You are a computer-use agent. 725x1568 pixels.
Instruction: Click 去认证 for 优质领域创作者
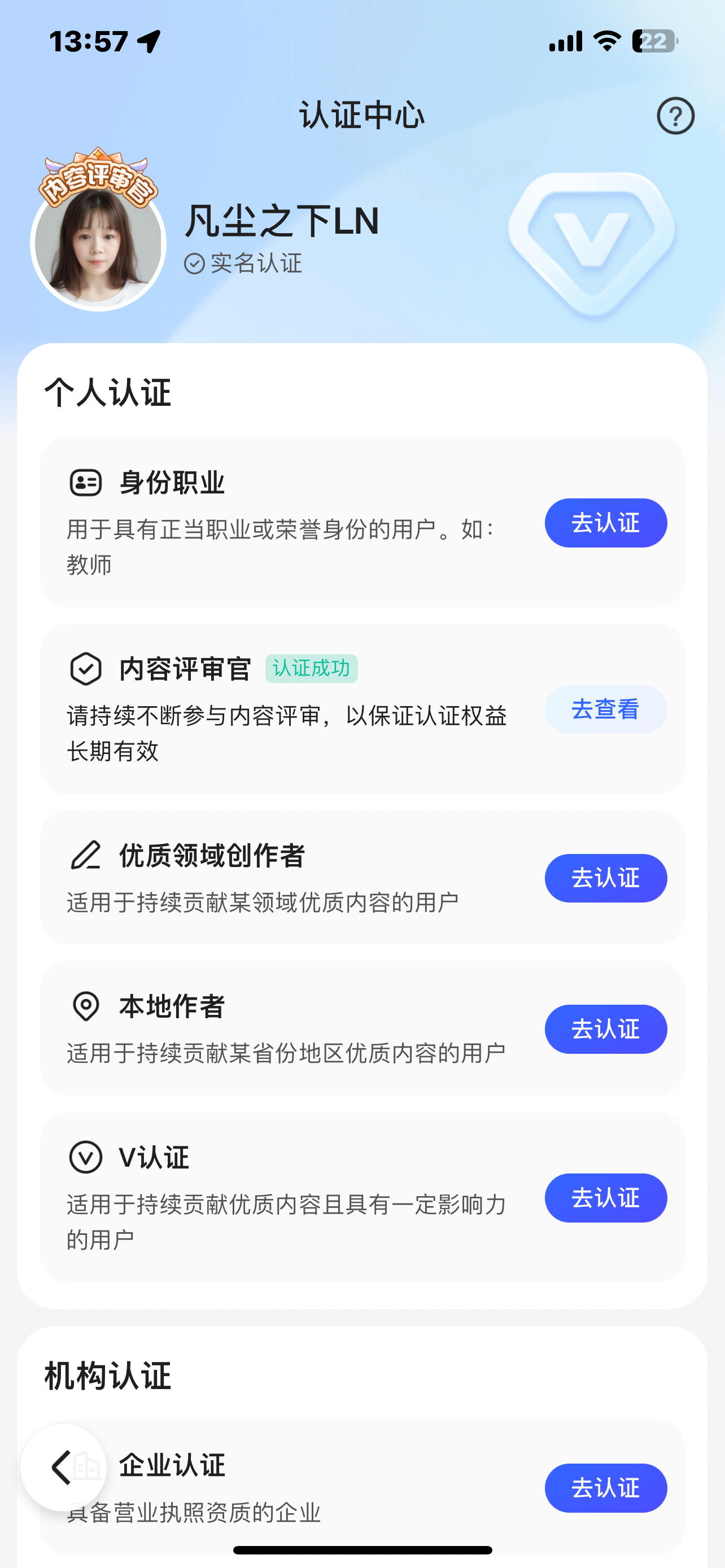coord(605,878)
